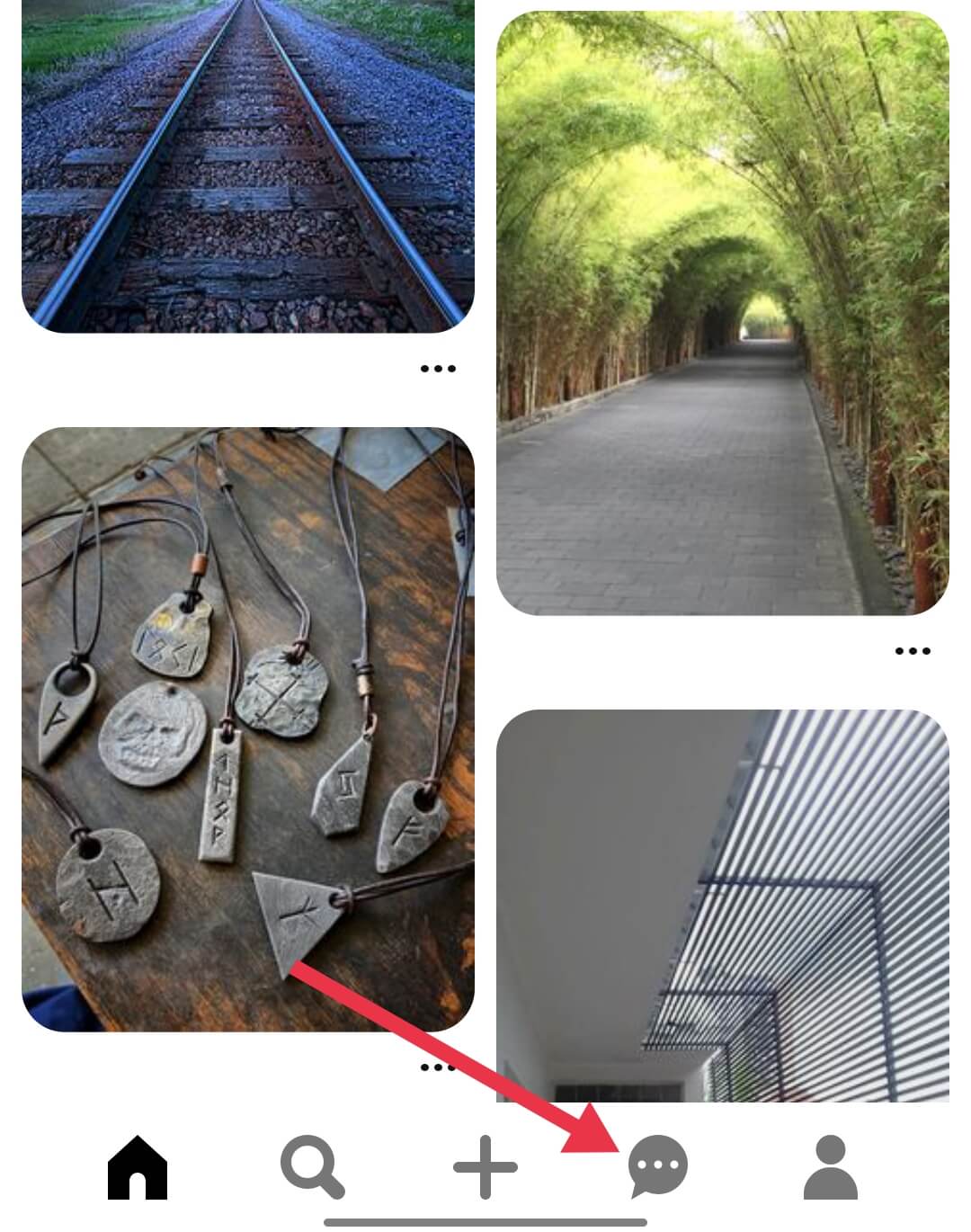View the striped shadow building pin

[722, 904]
